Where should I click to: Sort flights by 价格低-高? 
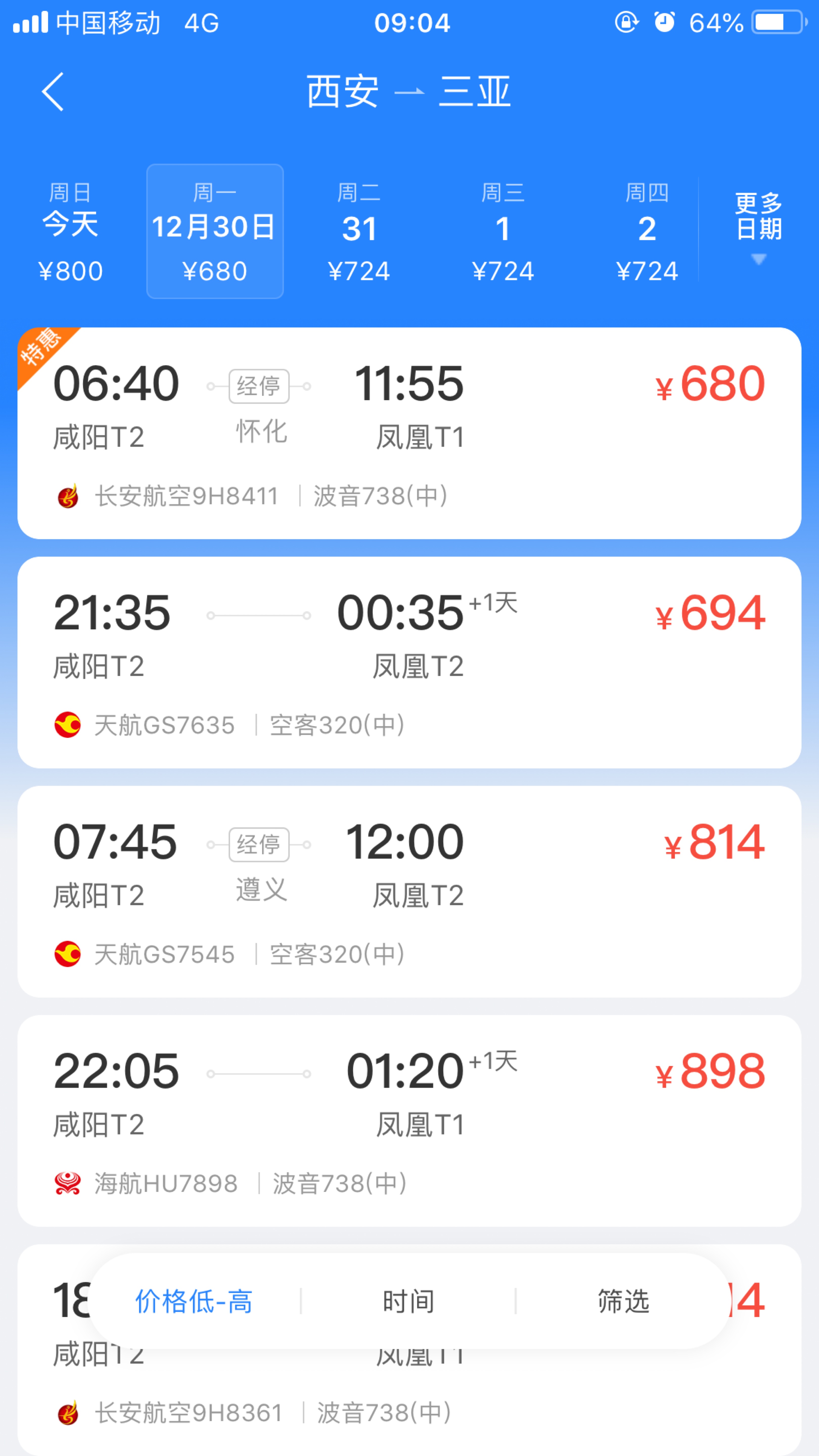[x=194, y=1301]
